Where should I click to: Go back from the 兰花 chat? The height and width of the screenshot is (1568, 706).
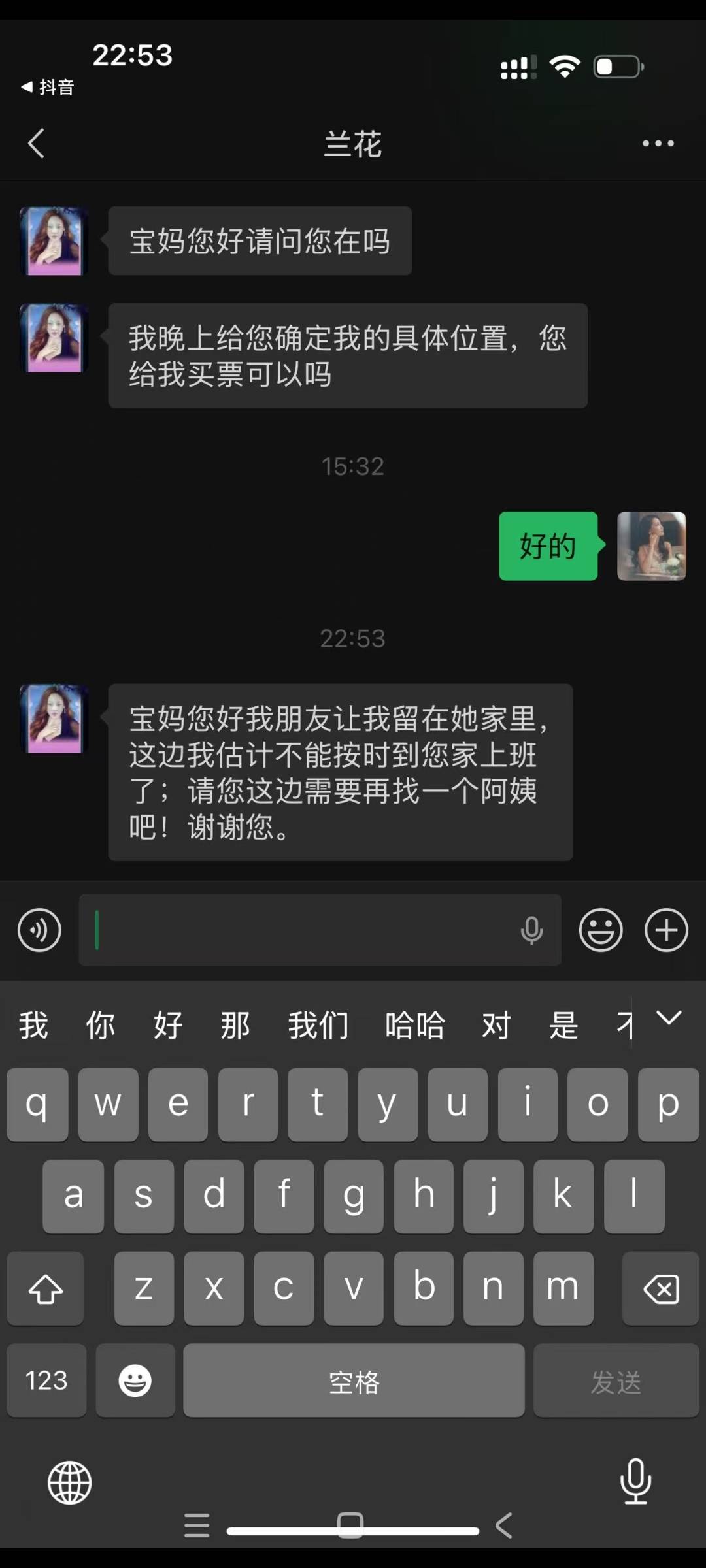pyautogui.click(x=37, y=143)
